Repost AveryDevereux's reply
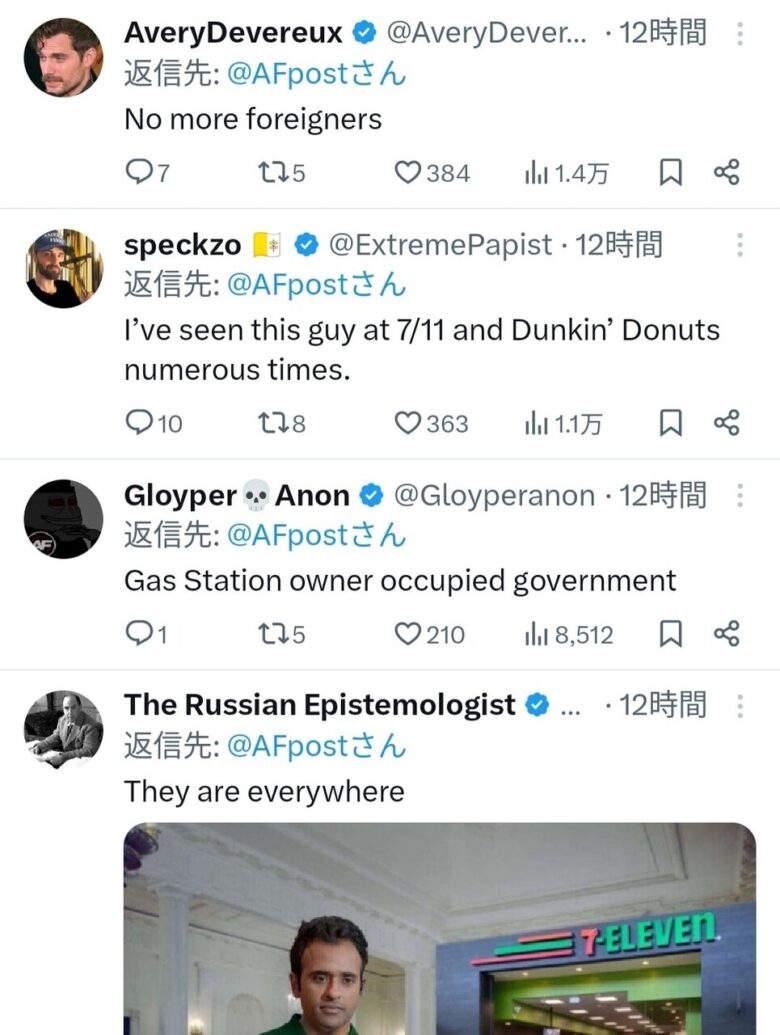This screenshot has width=780, height=1035. point(271,173)
